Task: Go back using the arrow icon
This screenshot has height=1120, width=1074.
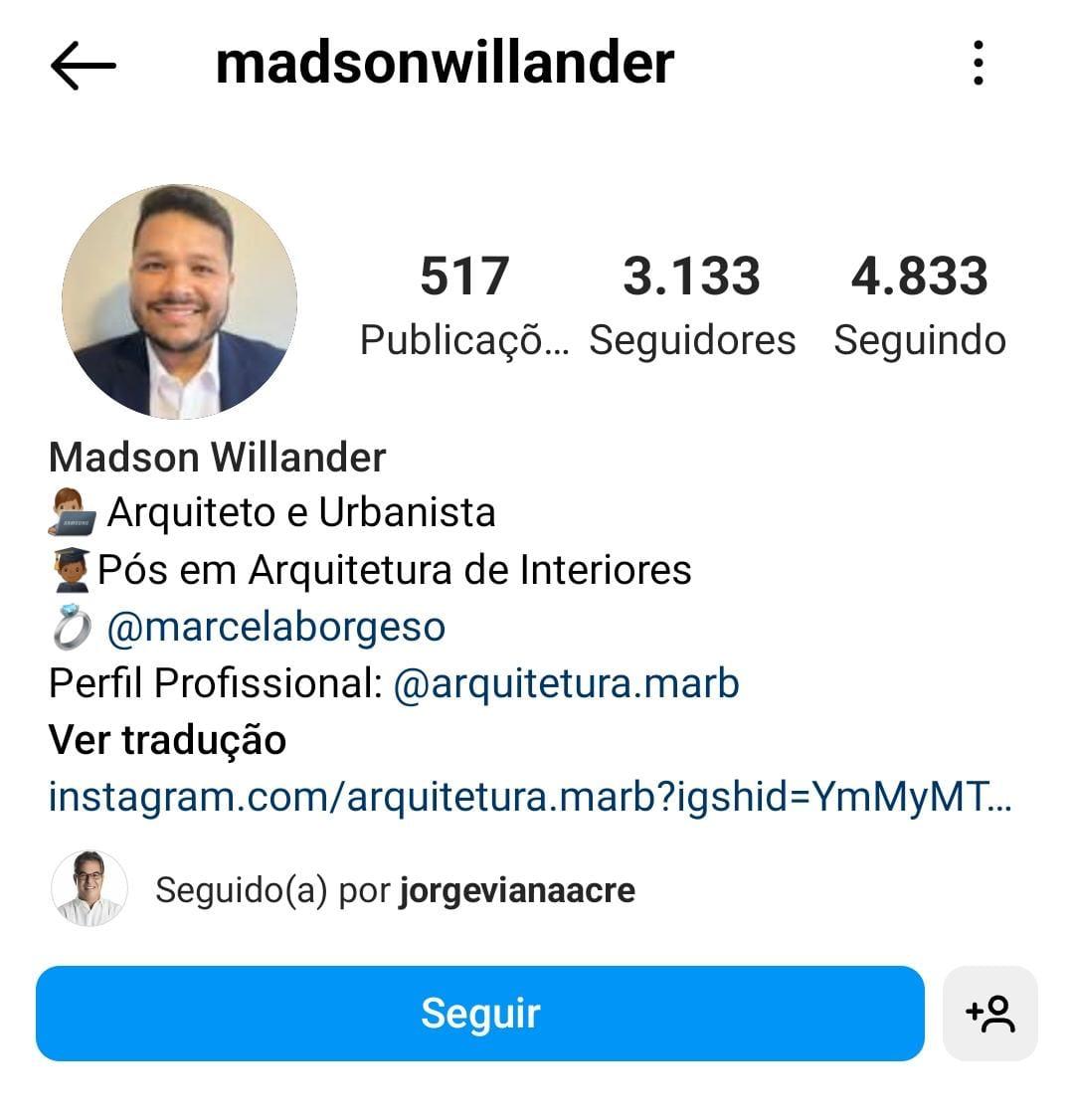Action: [x=83, y=65]
